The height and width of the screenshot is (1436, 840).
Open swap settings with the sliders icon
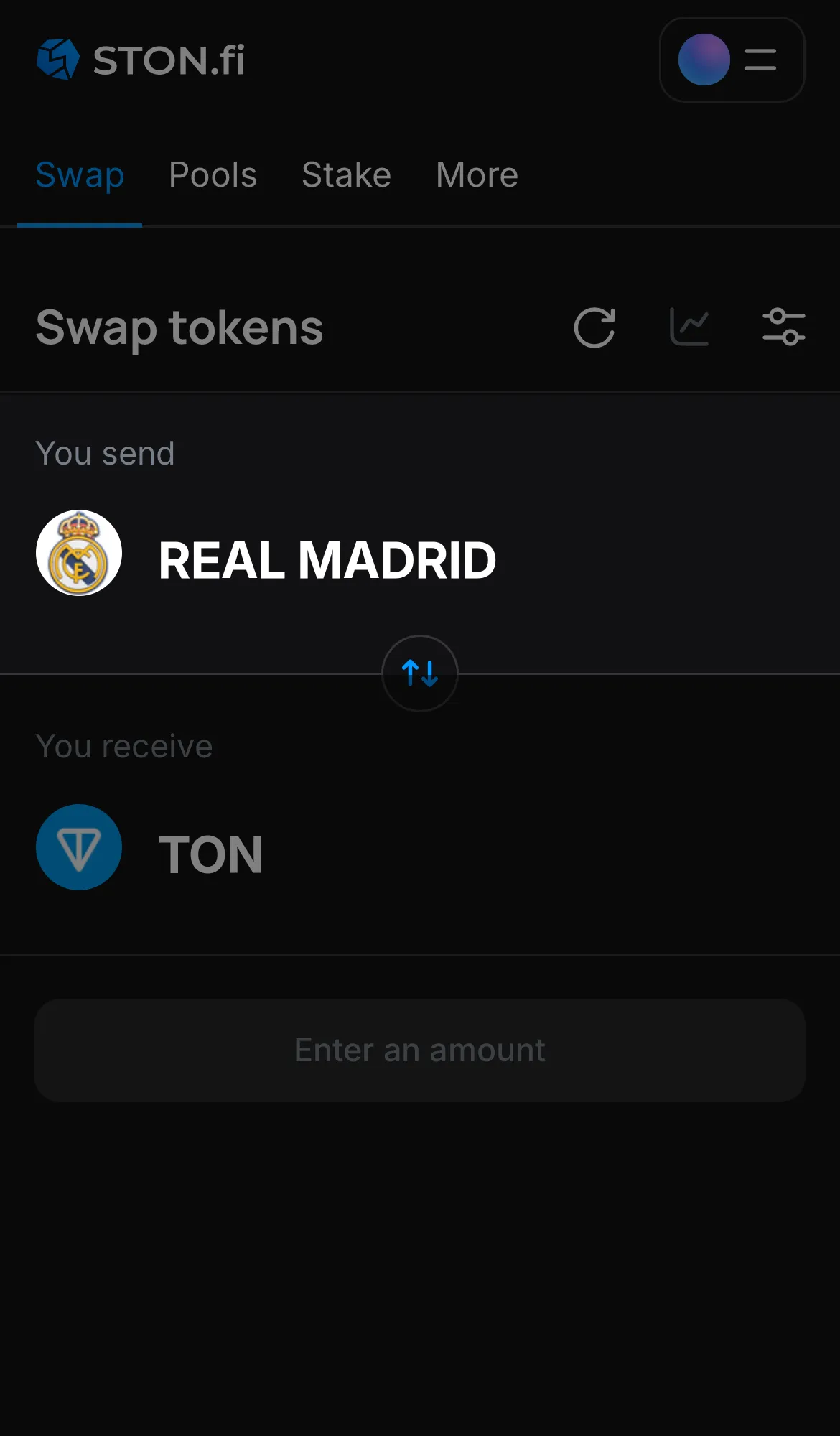(784, 327)
